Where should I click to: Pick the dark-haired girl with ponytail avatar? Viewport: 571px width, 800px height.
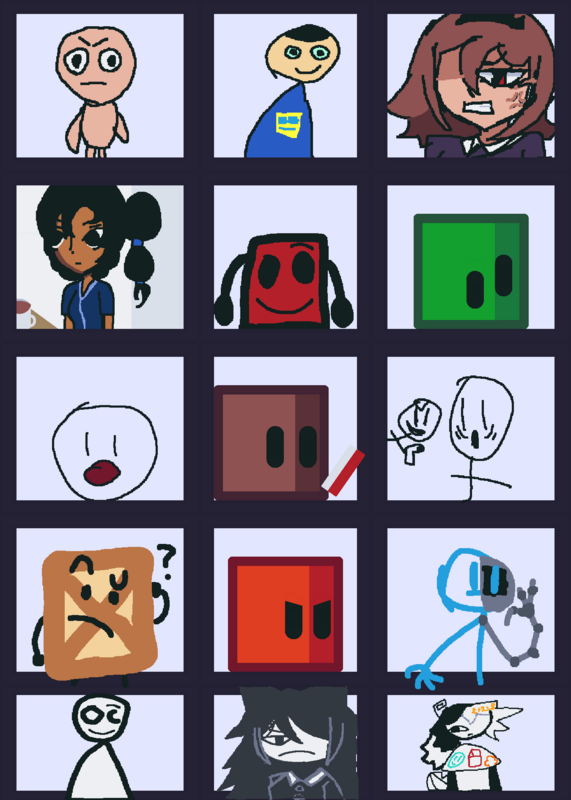(x=100, y=257)
